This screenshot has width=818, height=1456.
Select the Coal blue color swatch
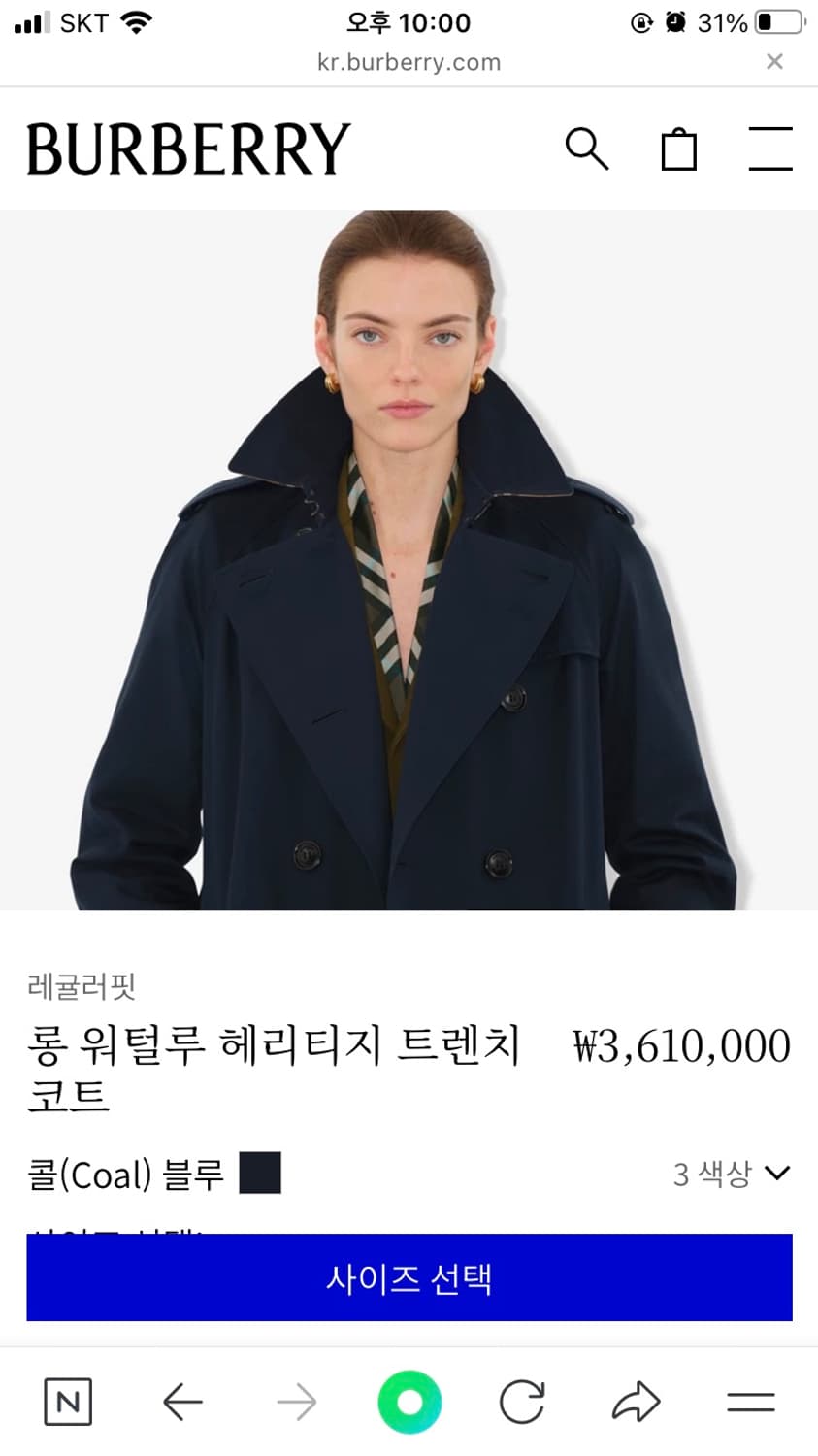[x=260, y=1173]
